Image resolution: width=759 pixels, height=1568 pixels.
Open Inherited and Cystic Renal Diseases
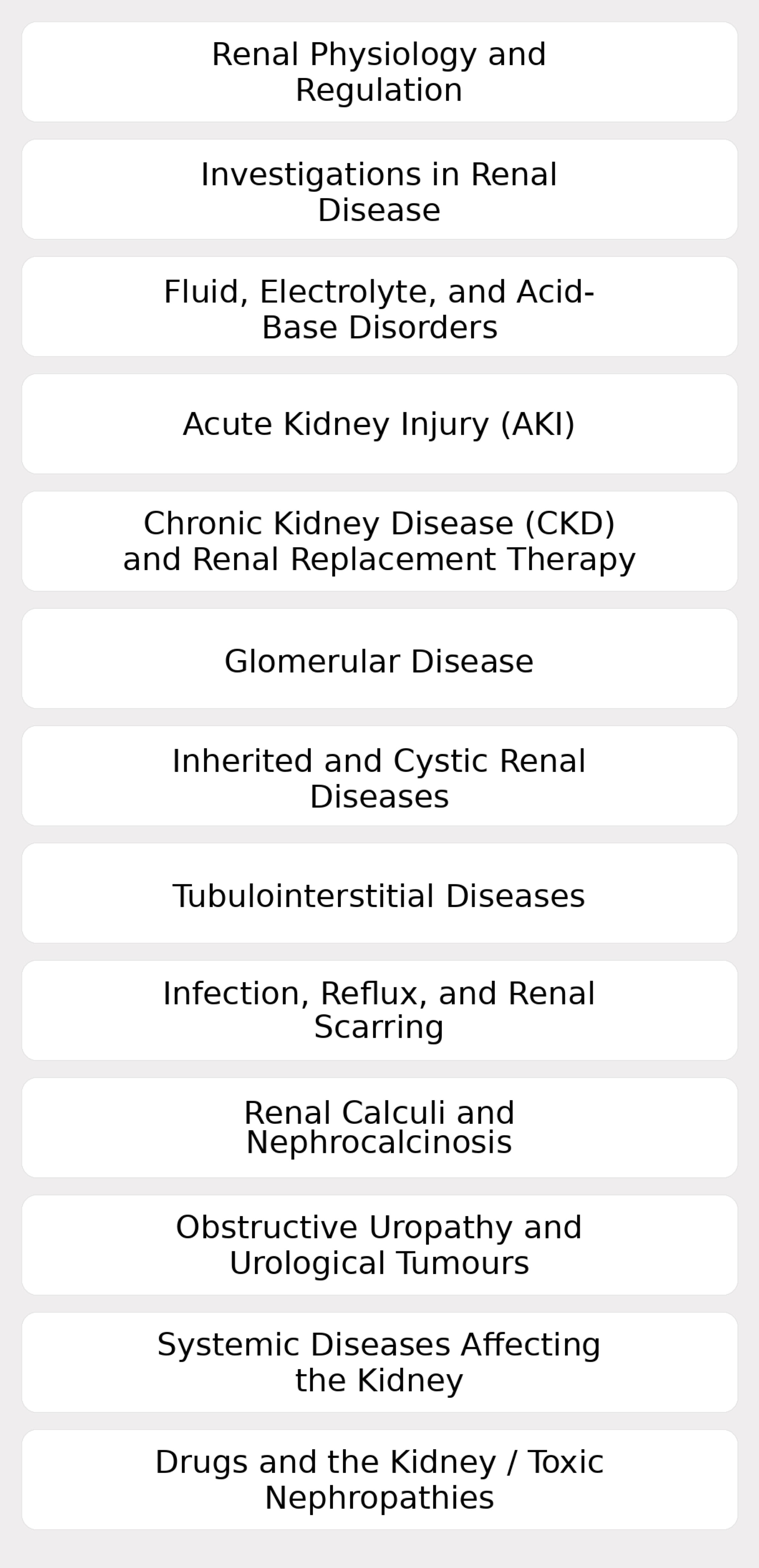[x=379, y=776]
